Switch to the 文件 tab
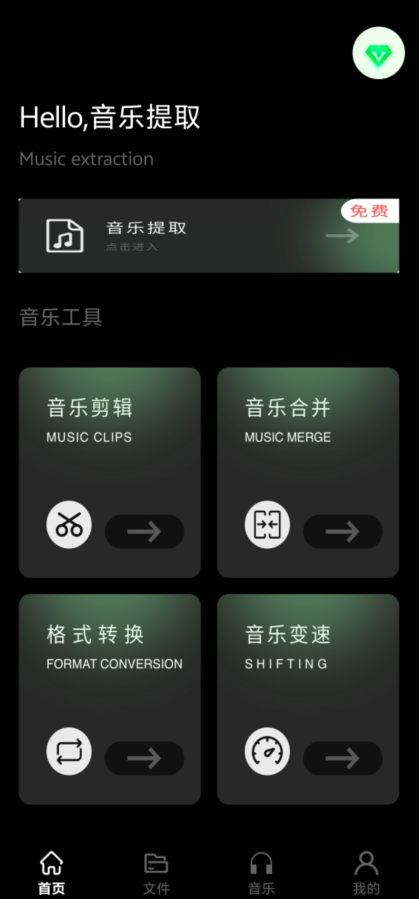The height and width of the screenshot is (899, 419). pyautogui.click(x=156, y=873)
